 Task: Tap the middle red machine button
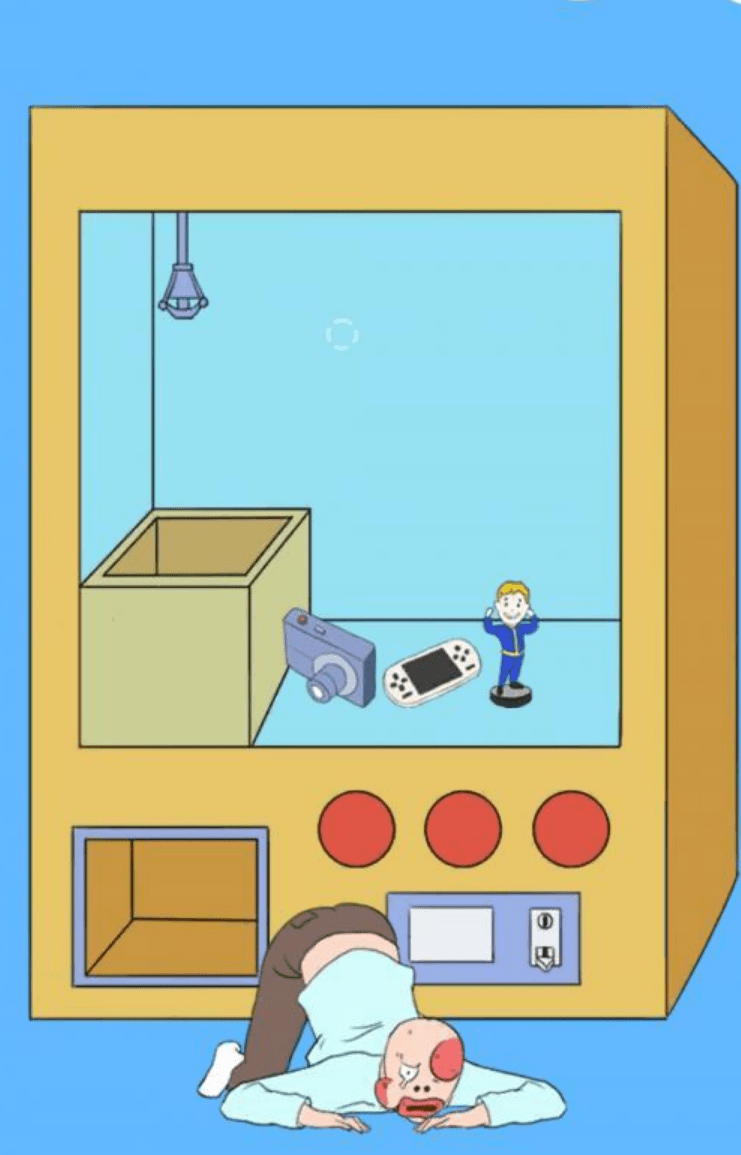(463, 829)
